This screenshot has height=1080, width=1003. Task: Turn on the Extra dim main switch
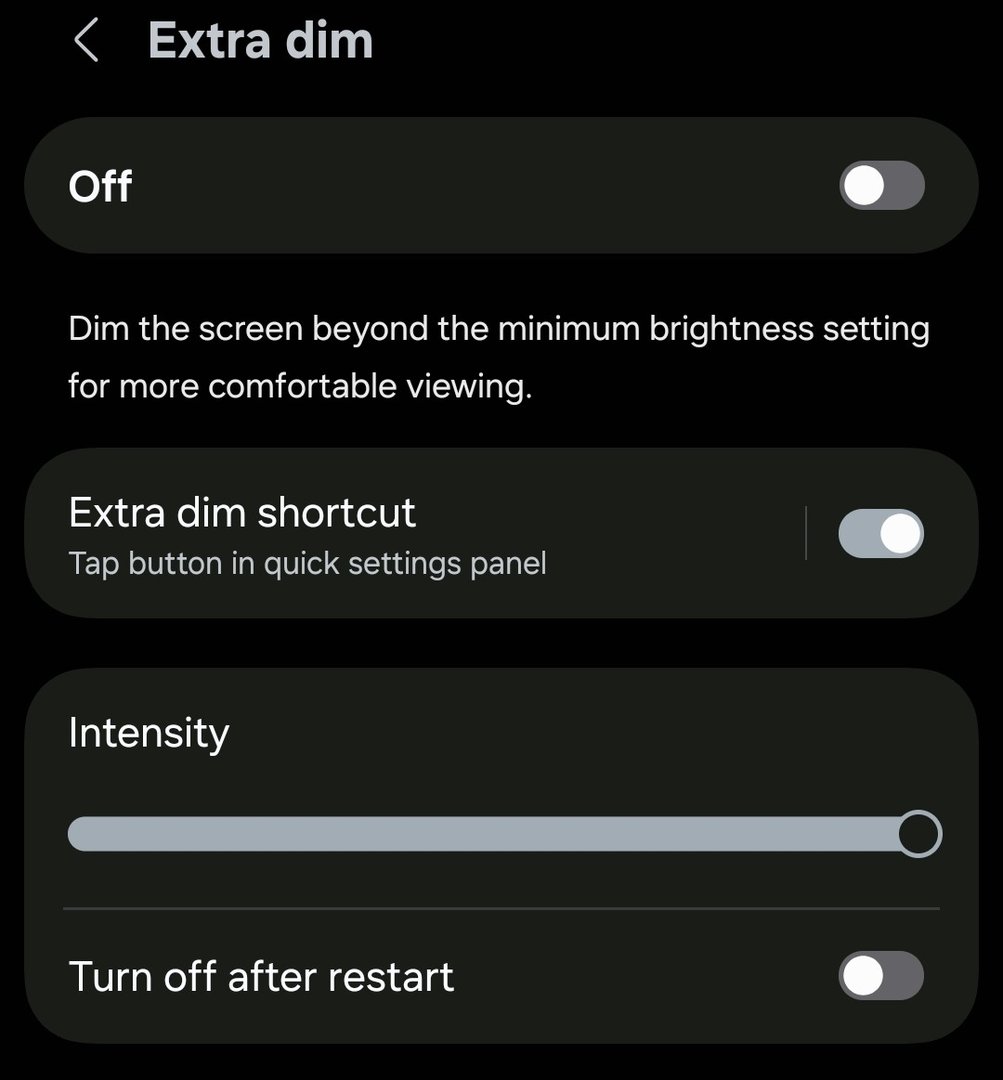point(881,186)
